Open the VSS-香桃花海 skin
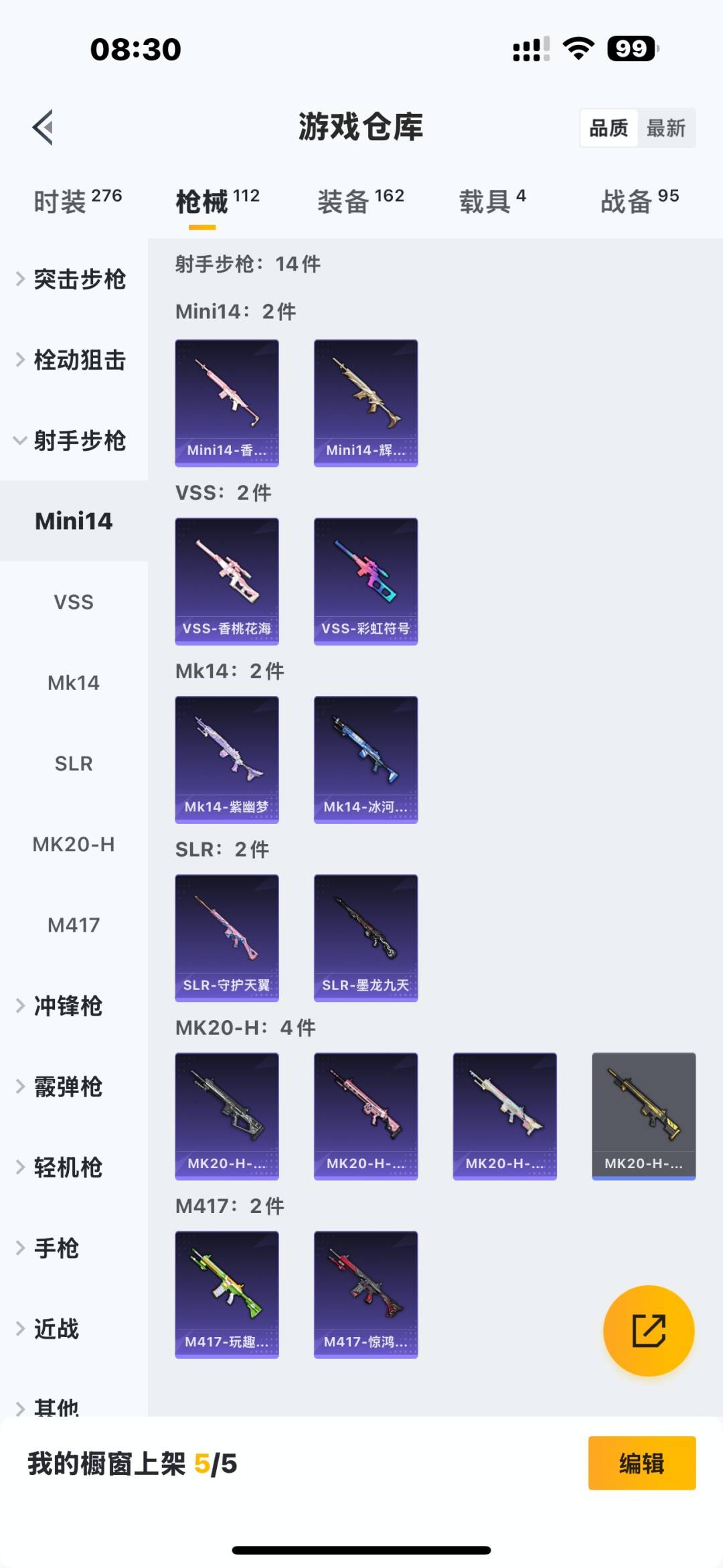 pyautogui.click(x=227, y=581)
